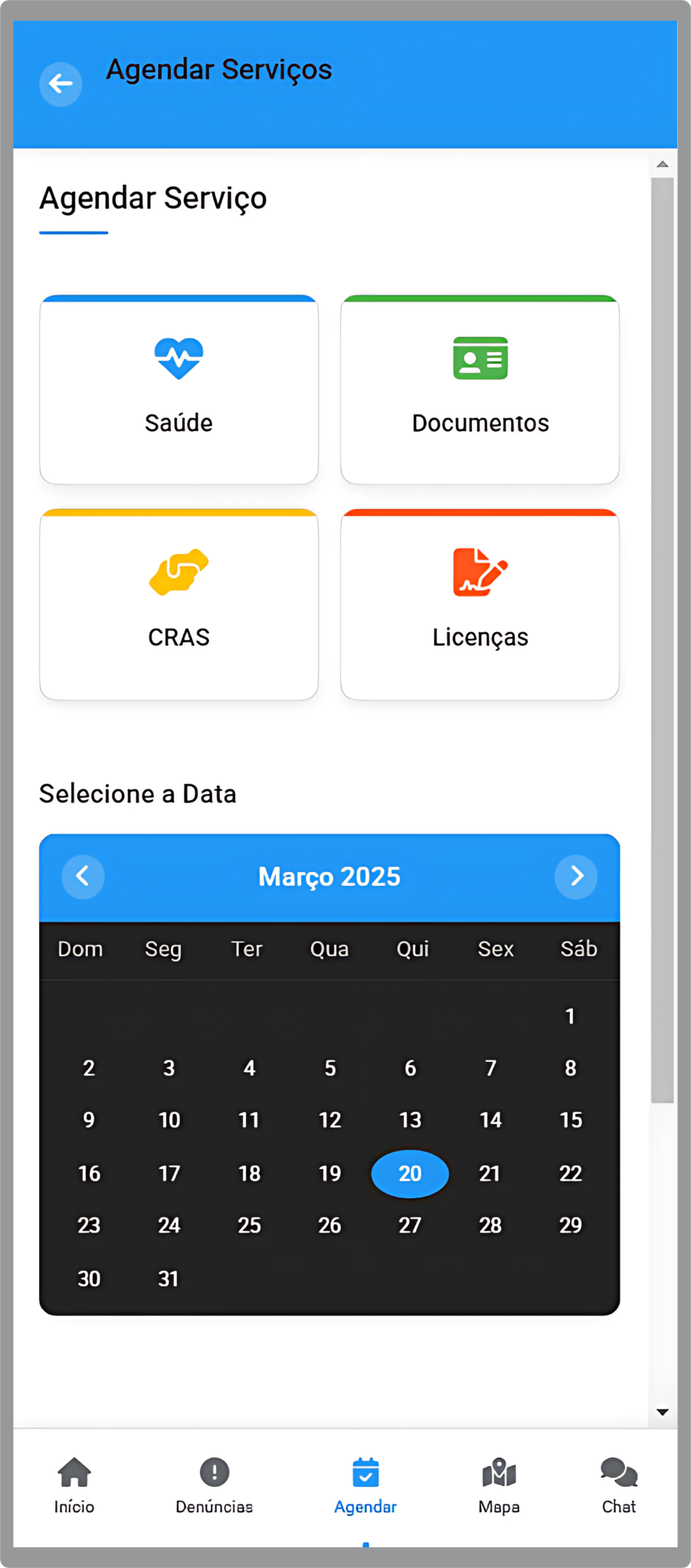The width and height of the screenshot is (691, 1568).
Task: Pick March 15 as the date
Action: (x=570, y=1120)
